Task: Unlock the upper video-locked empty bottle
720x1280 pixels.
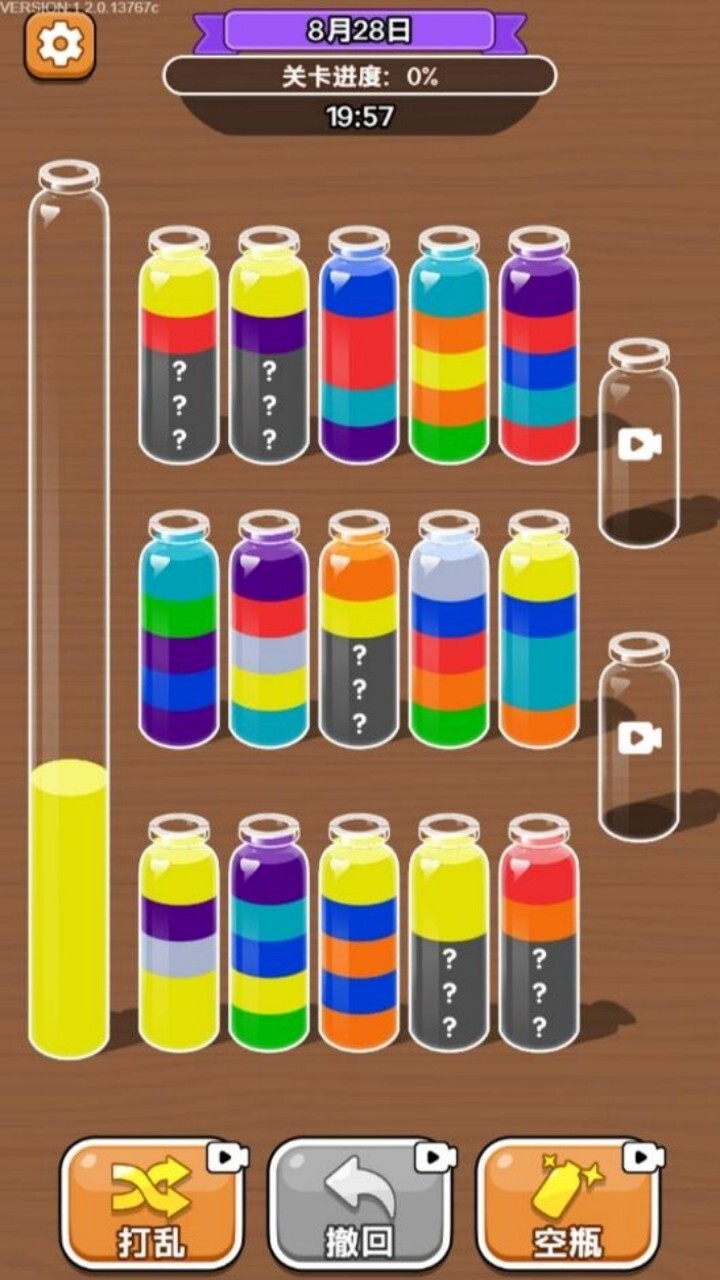Action: pos(638,444)
